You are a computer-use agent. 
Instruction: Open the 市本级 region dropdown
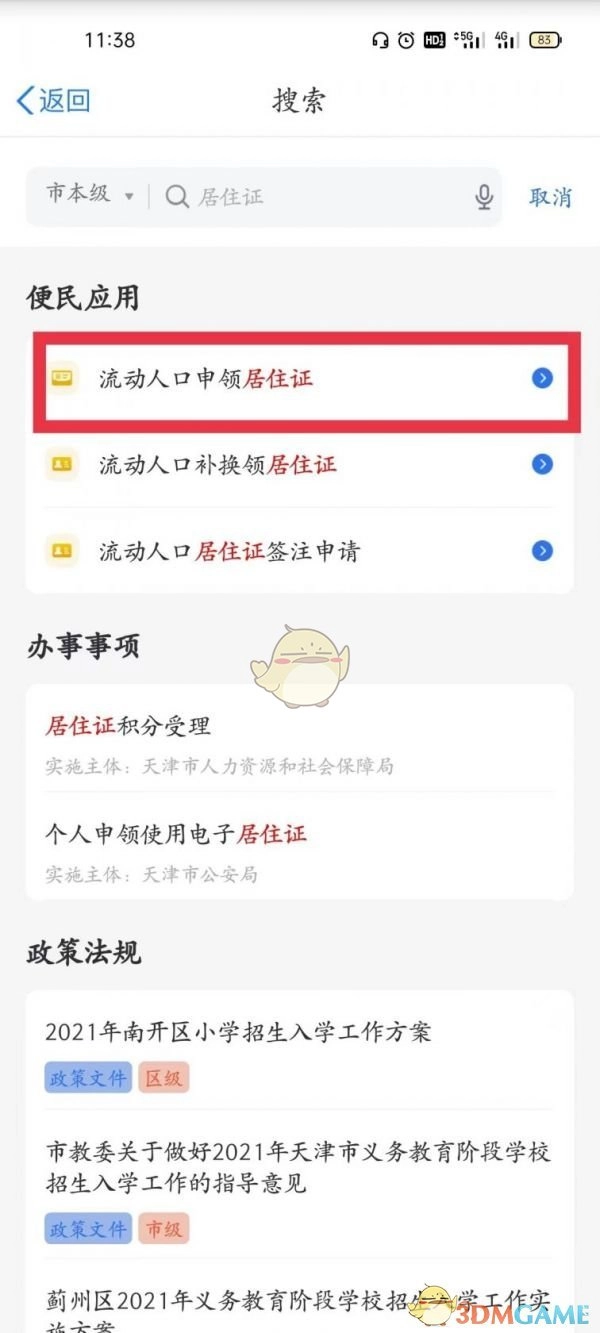click(88, 195)
